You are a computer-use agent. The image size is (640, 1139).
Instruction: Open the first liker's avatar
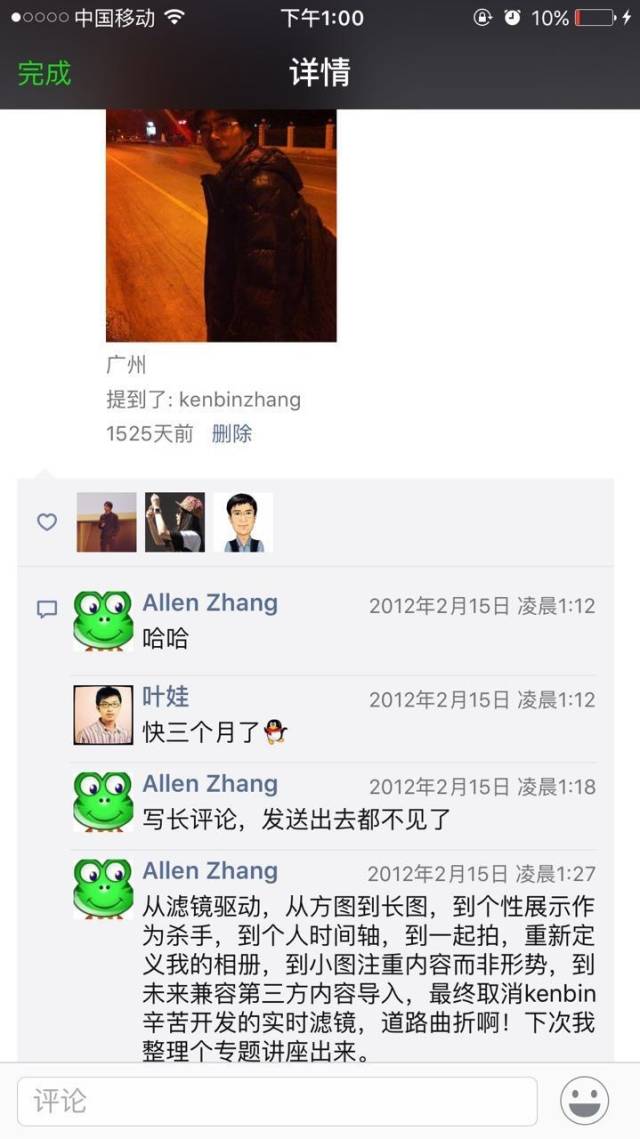pos(106,522)
